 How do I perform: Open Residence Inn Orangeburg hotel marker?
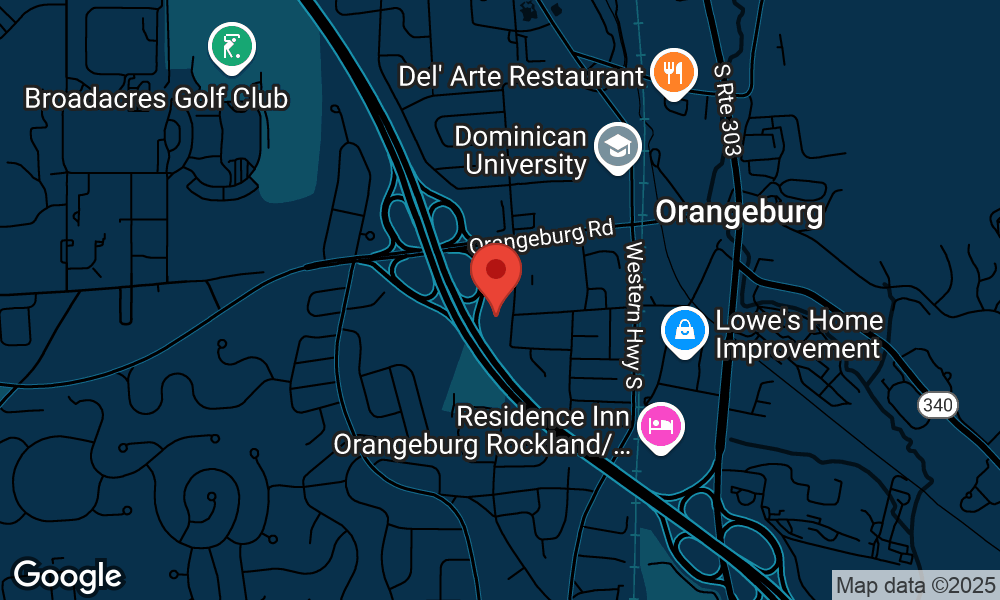click(x=661, y=426)
